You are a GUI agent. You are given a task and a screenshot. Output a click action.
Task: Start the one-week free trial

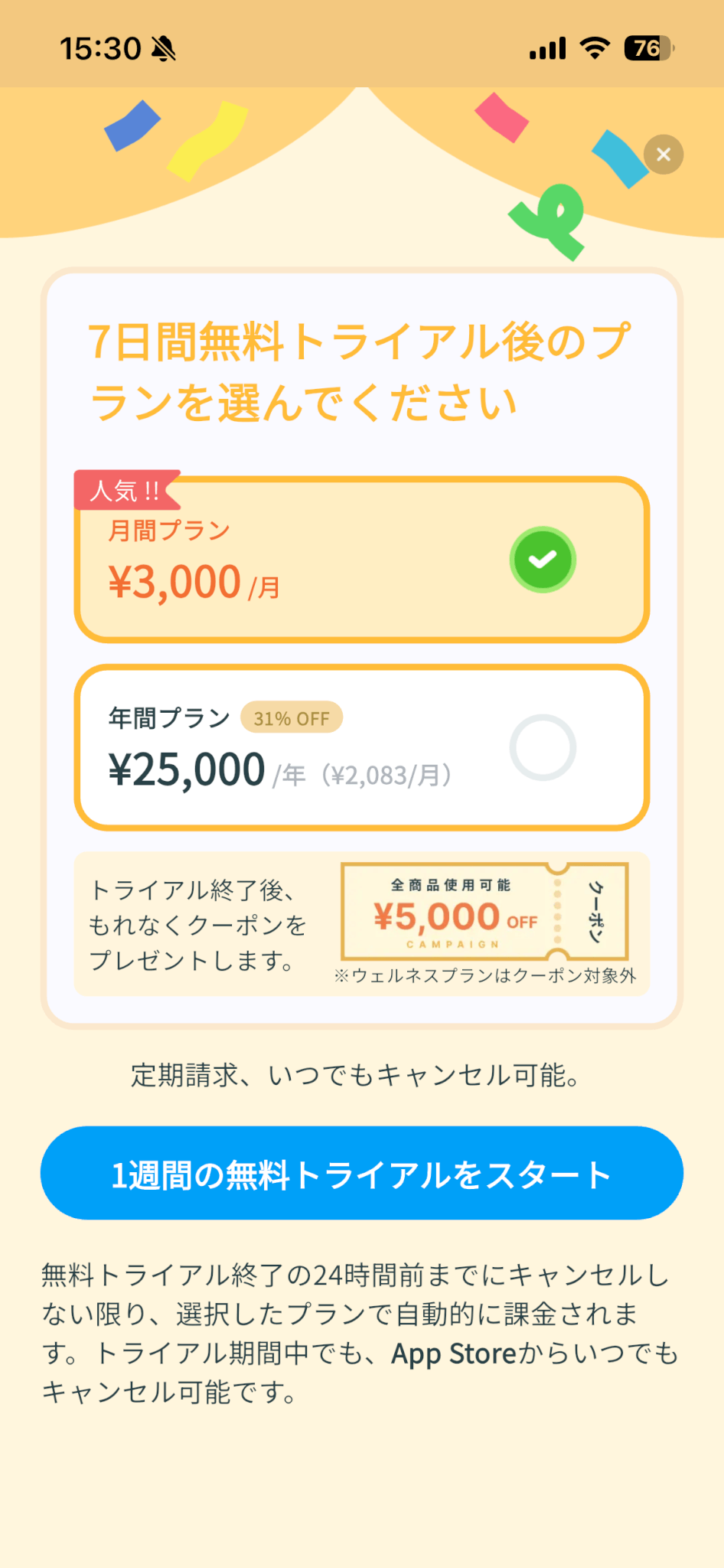click(361, 1173)
